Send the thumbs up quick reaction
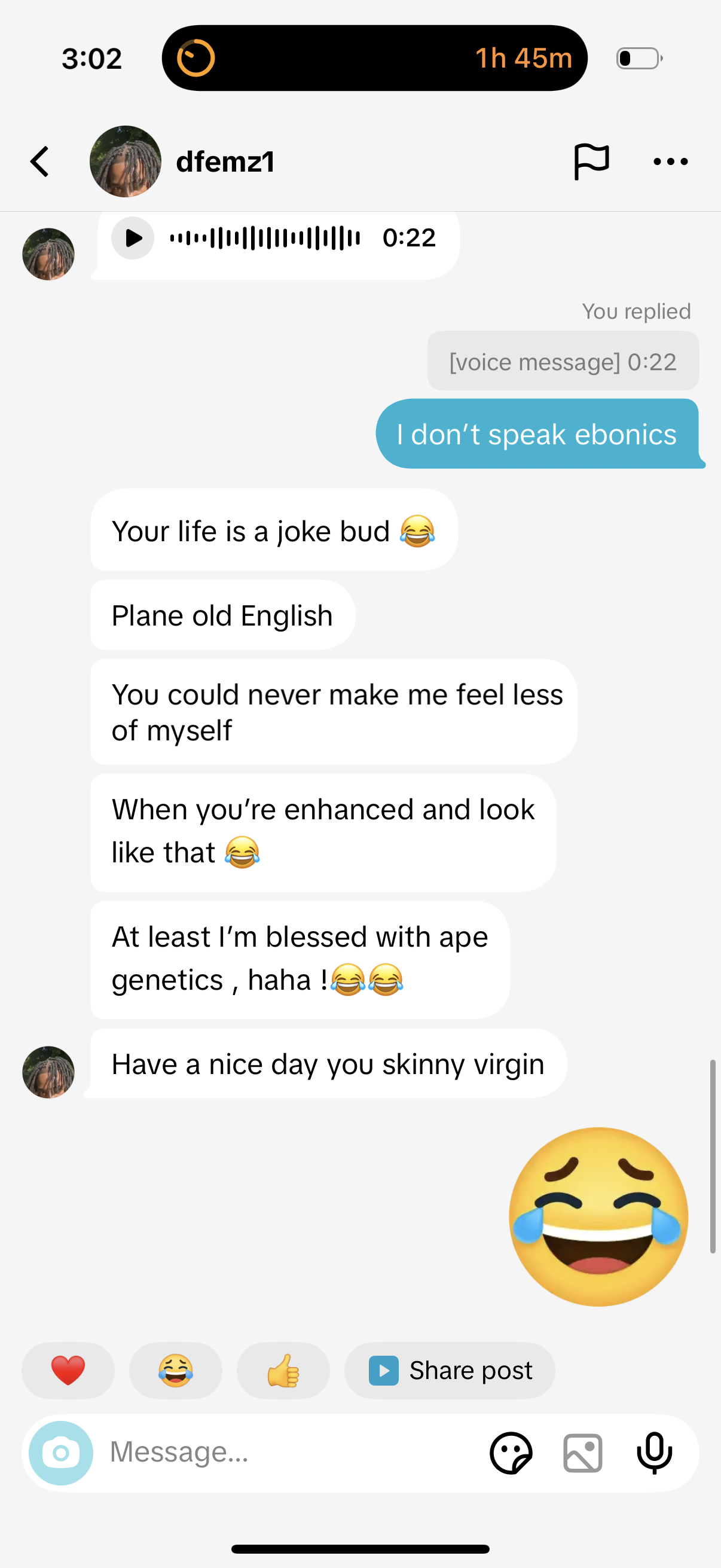The image size is (721, 1568). (283, 1371)
